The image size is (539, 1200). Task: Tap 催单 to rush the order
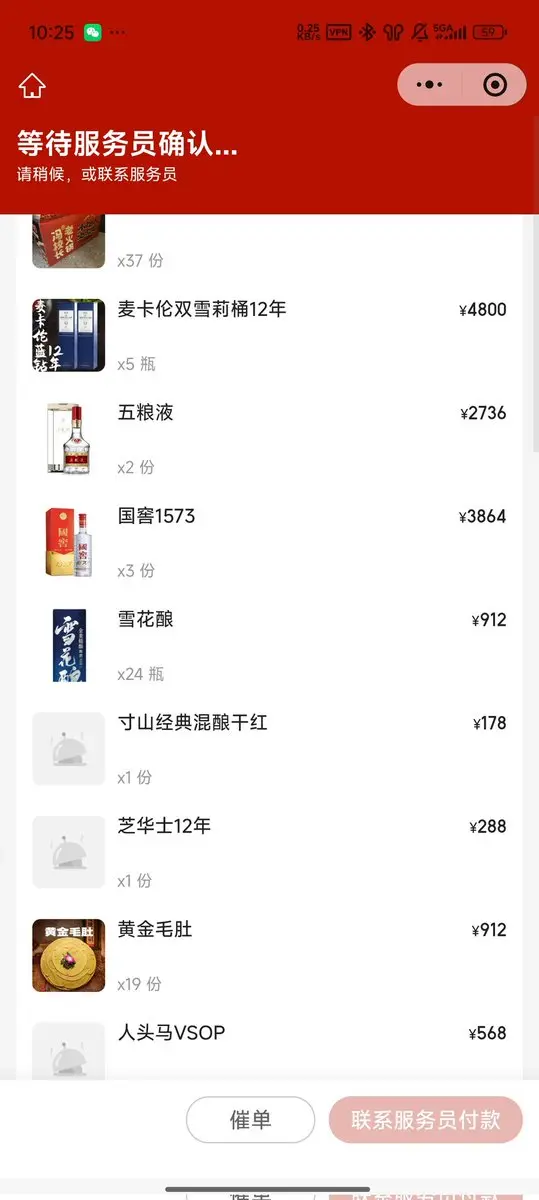coord(250,1120)
